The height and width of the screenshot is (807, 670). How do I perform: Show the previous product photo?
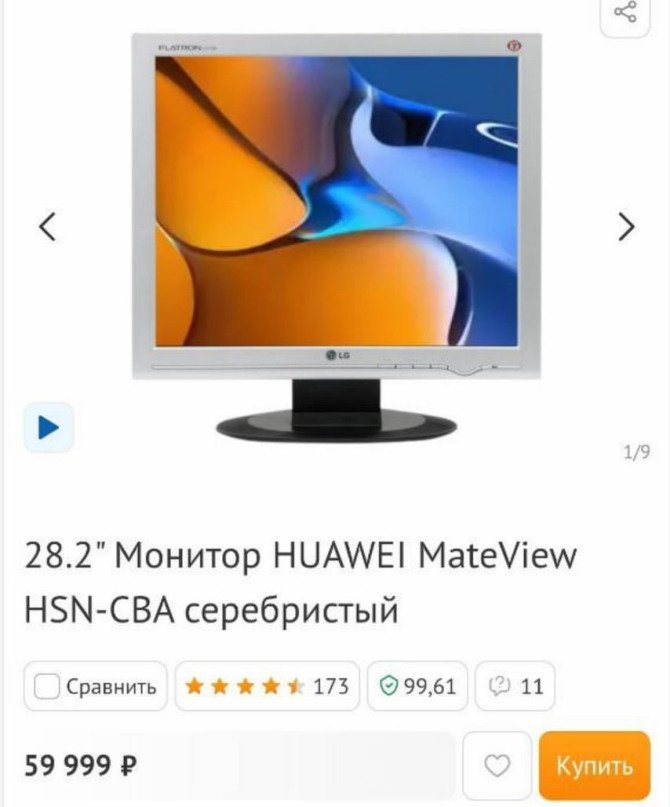(x=46, y=227)
